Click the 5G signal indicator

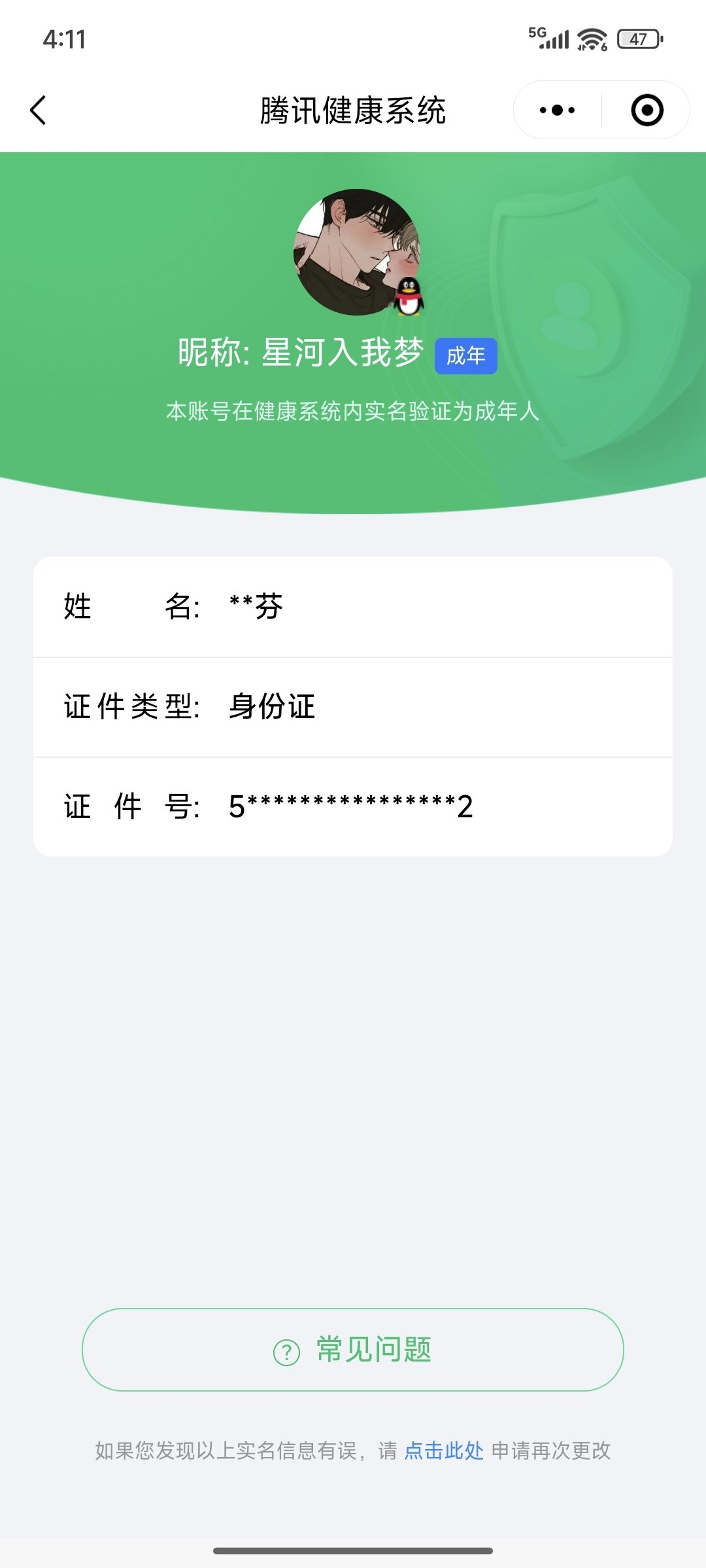tap(549, 39)
